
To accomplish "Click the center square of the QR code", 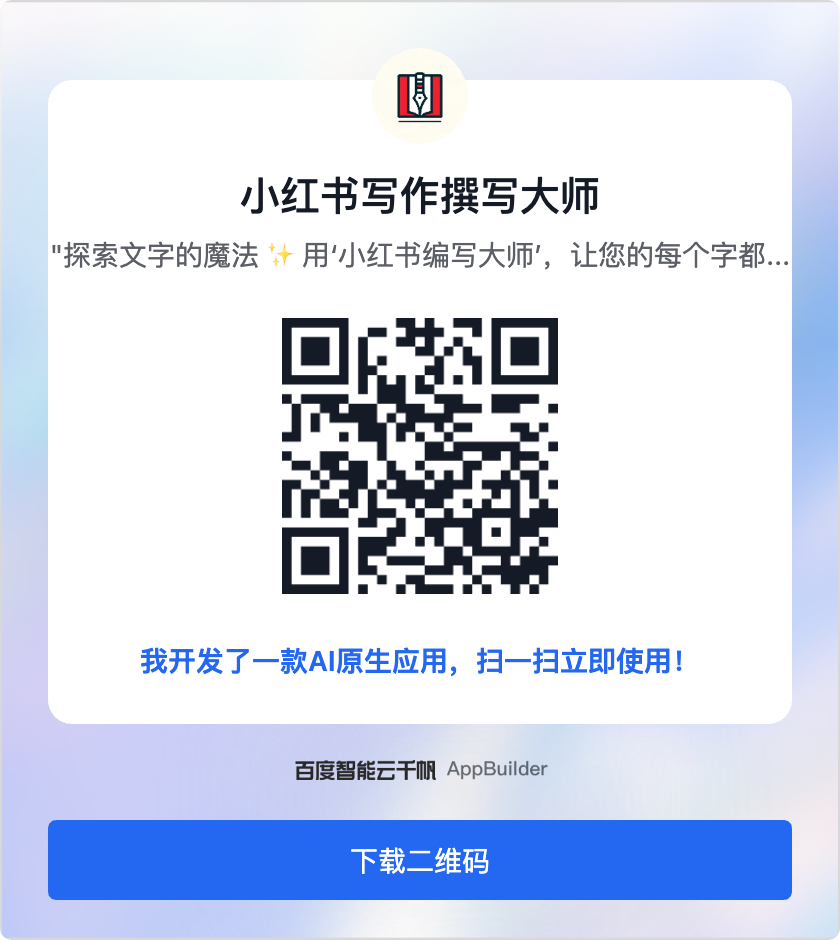I will pyautogui.click(x=419, y=455).
